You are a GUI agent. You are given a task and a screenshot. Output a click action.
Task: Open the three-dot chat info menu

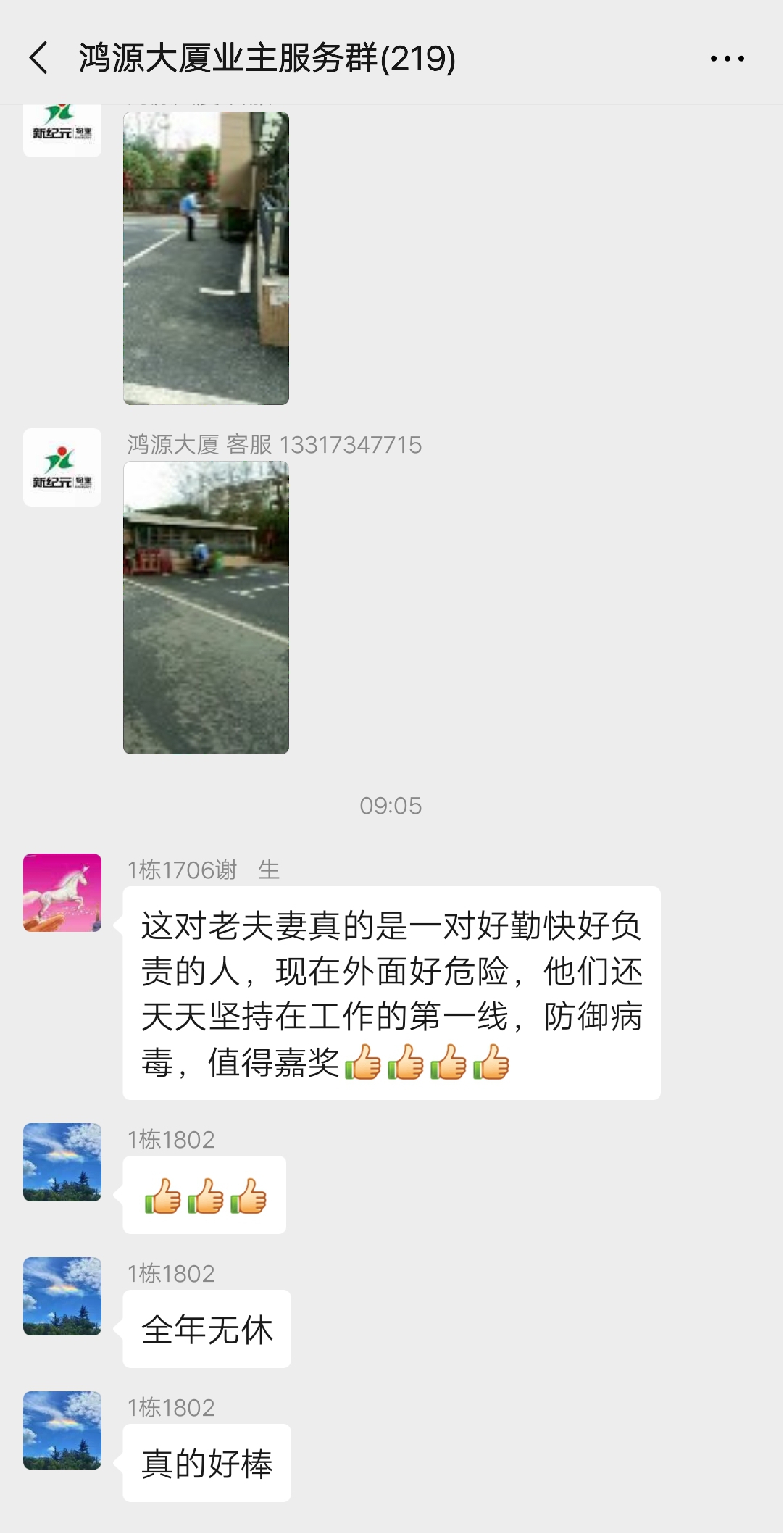click(727, 59)
